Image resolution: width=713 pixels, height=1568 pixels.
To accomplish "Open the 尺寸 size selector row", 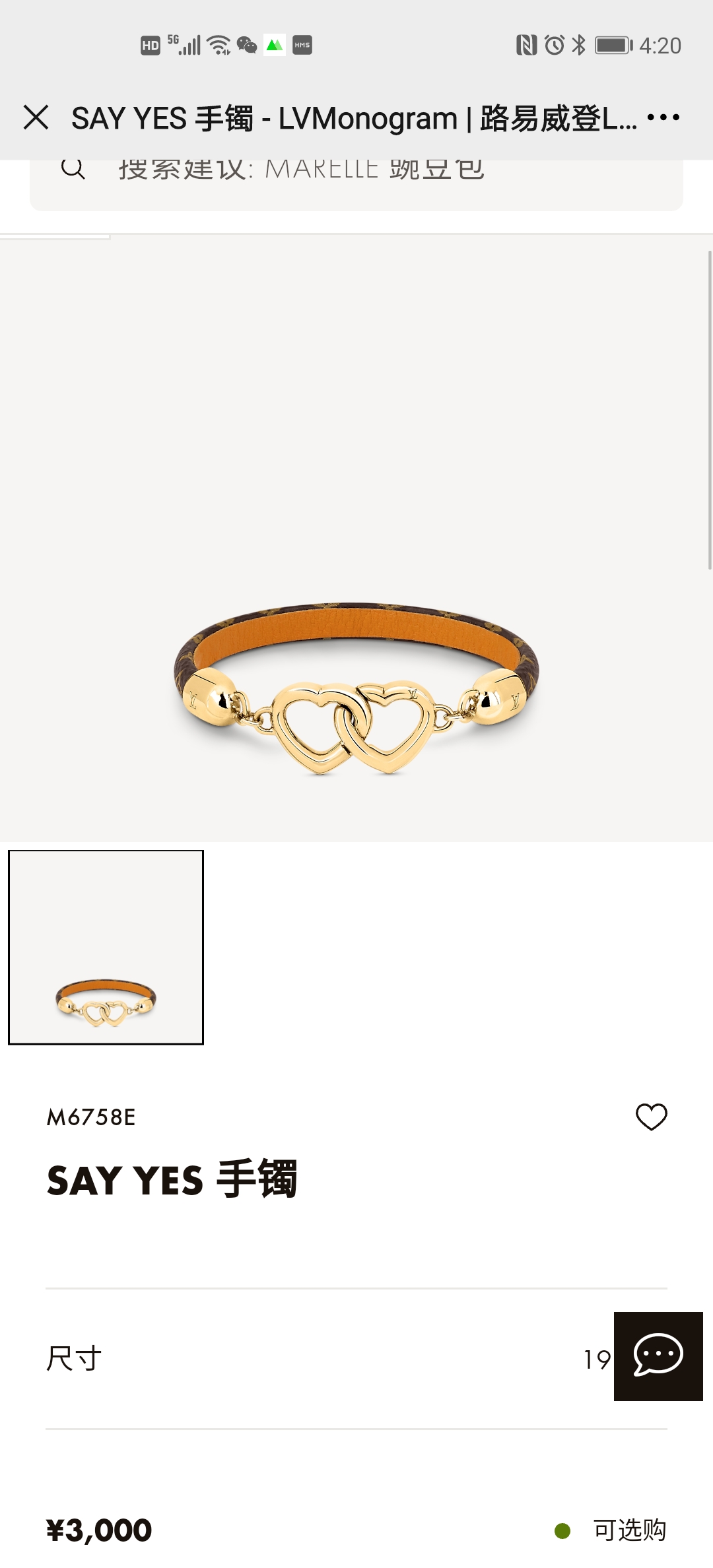I will point(323,1359).
